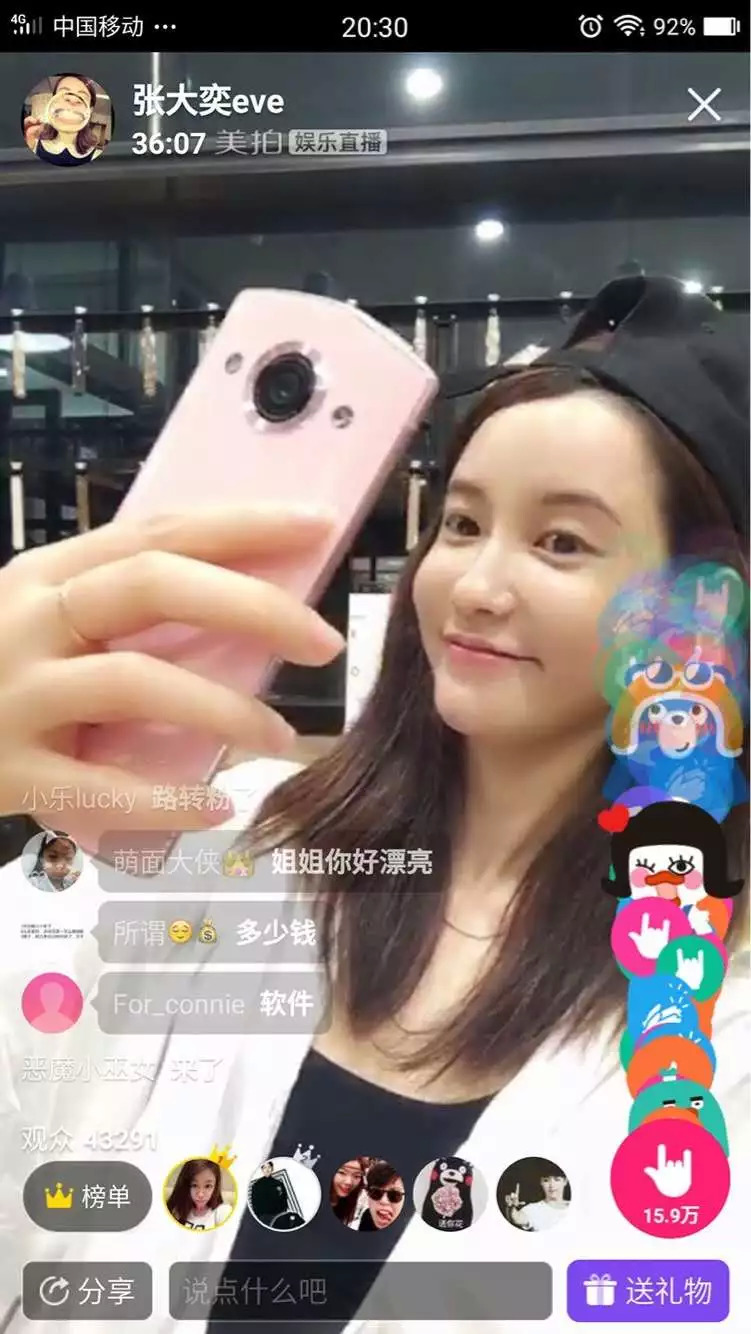Tap 分享 to share the stream
The image size is (751, 1334).
87,1291
